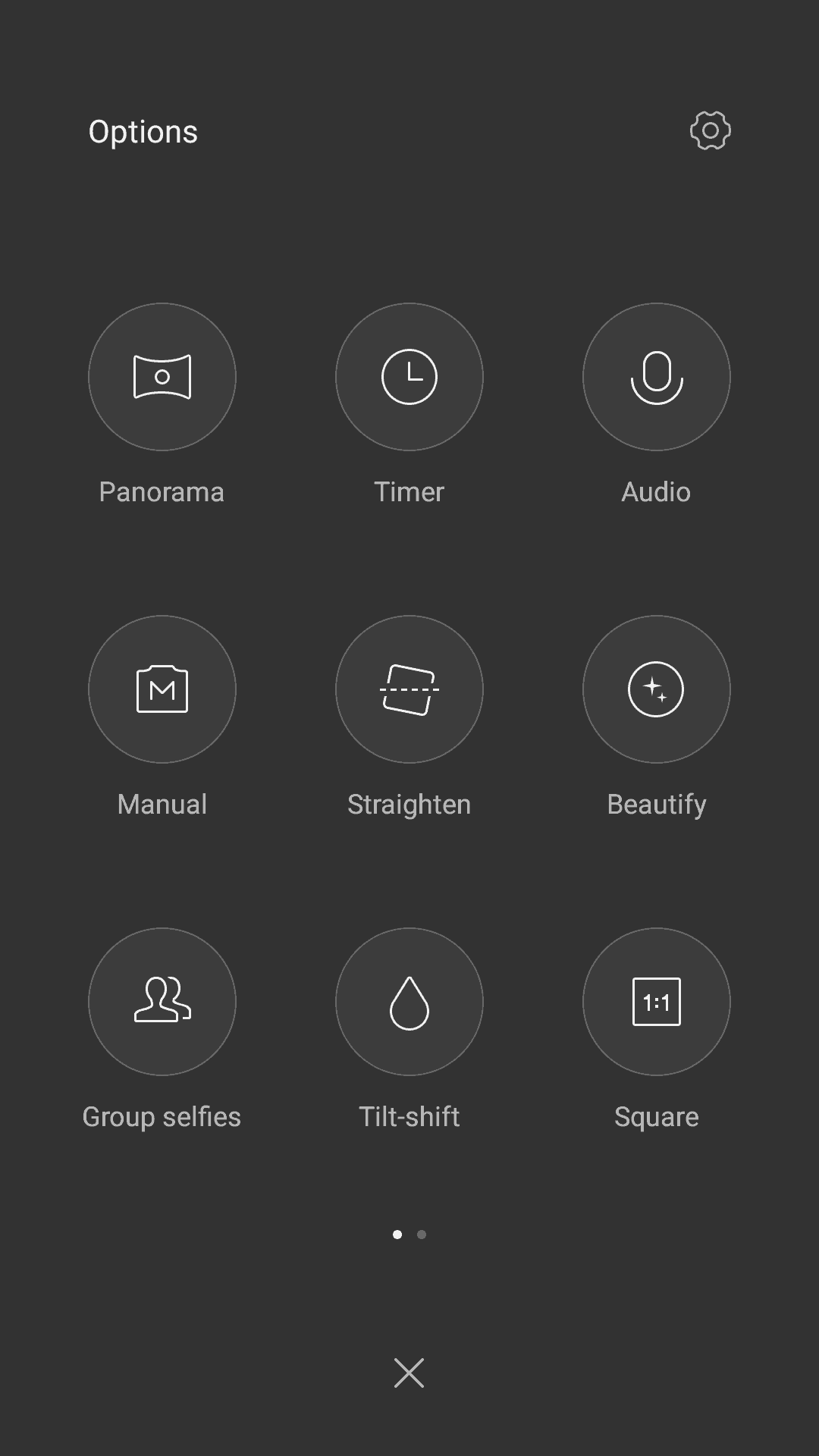
Task: Choose the Beautify mode
Action: click(x=657, y=689)
